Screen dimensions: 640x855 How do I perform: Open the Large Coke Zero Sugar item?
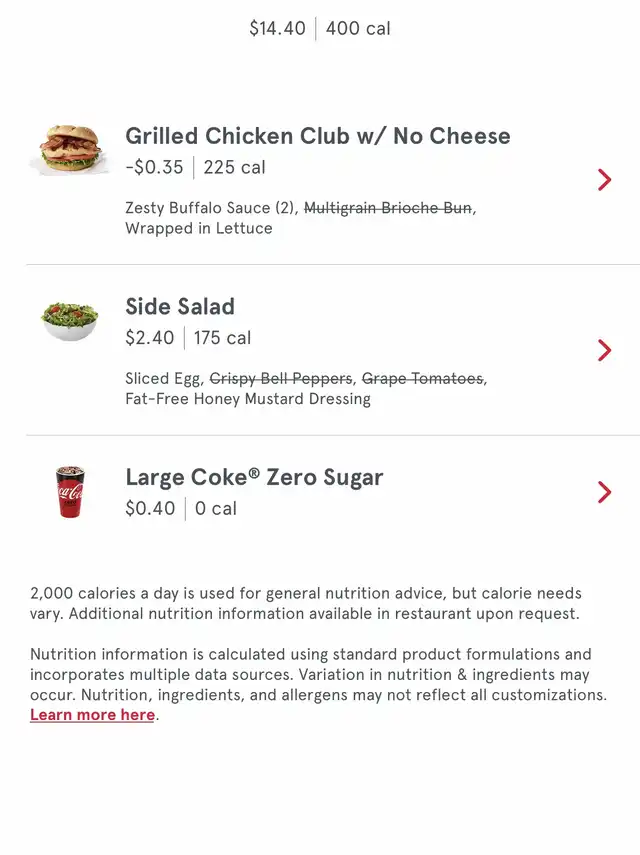coord(604,492)
